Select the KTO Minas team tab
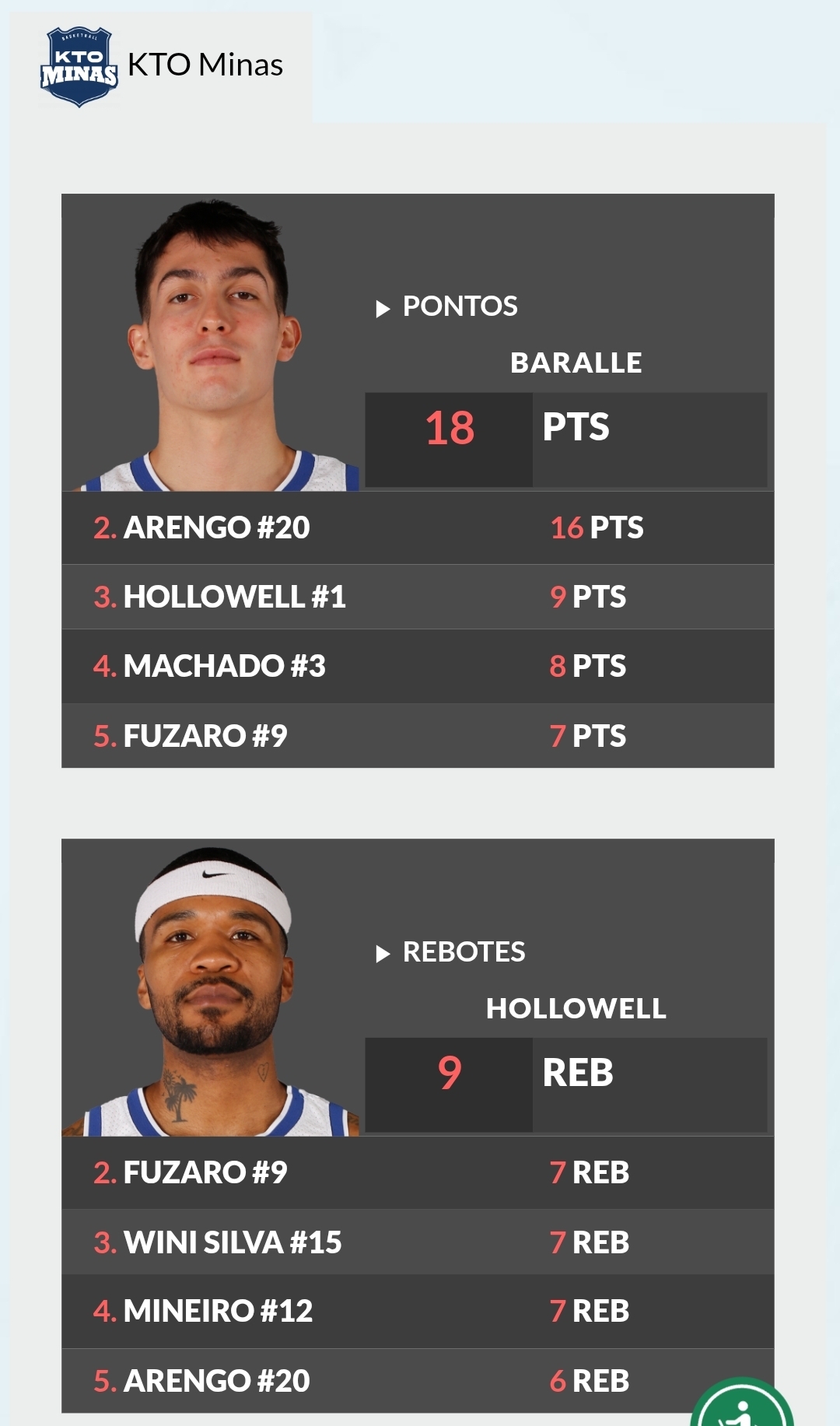The image size is (840, 1426). [x=161, y=67]
